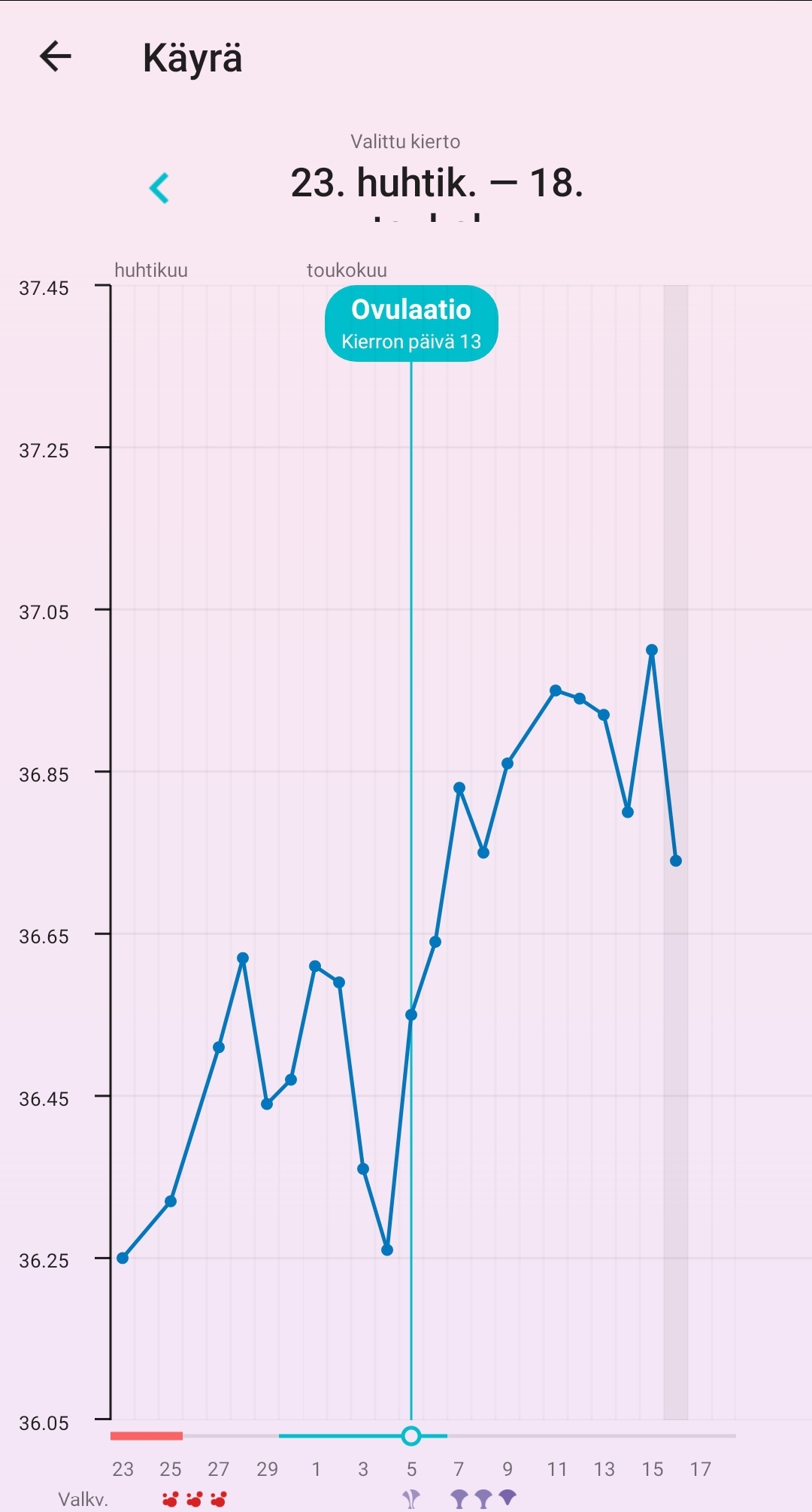Show the previous cycle with the teal chevron
Image resolution: width=812 pixels, height=1512 pixels.
point(159,188)
